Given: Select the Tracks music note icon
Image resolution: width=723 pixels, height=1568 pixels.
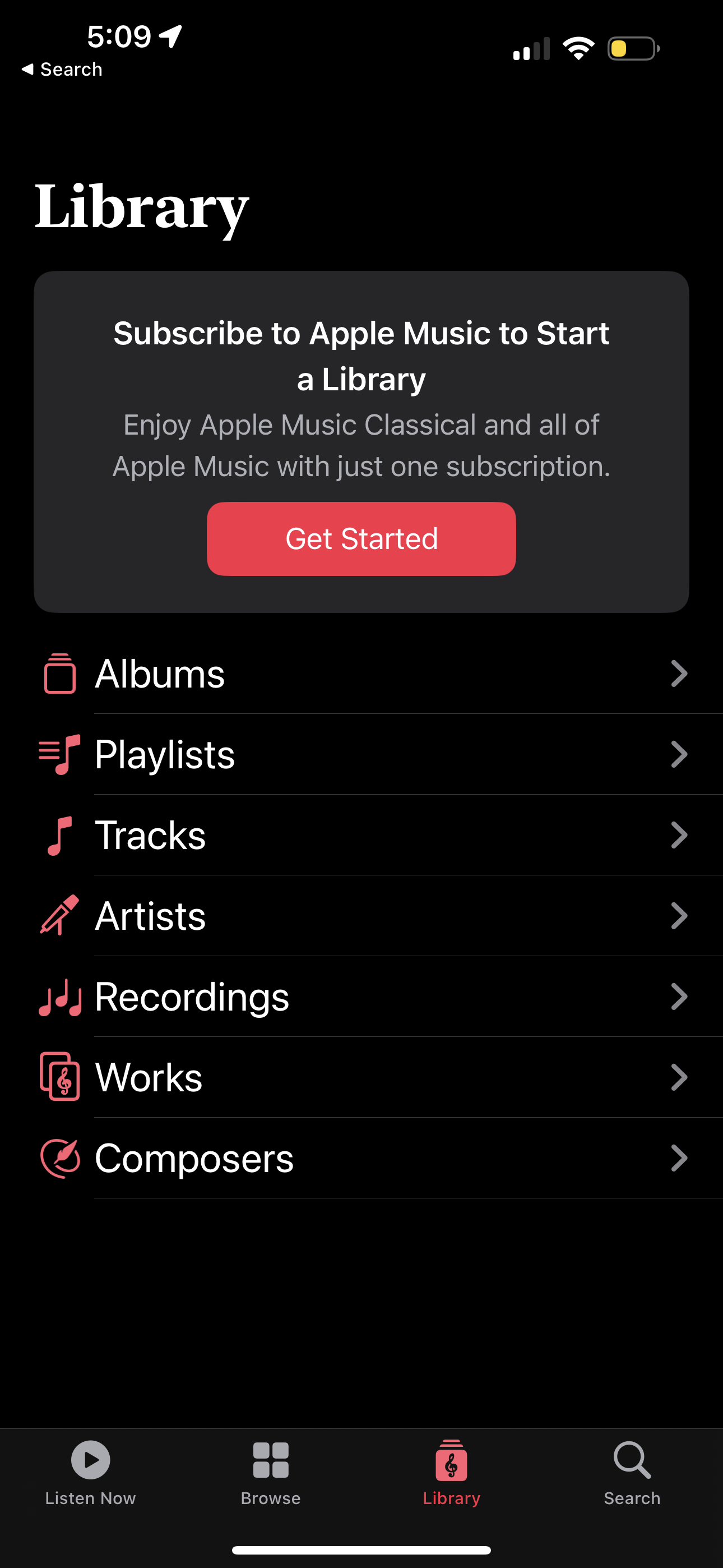Looking at the screenshot, I should (x=59, y=834).
